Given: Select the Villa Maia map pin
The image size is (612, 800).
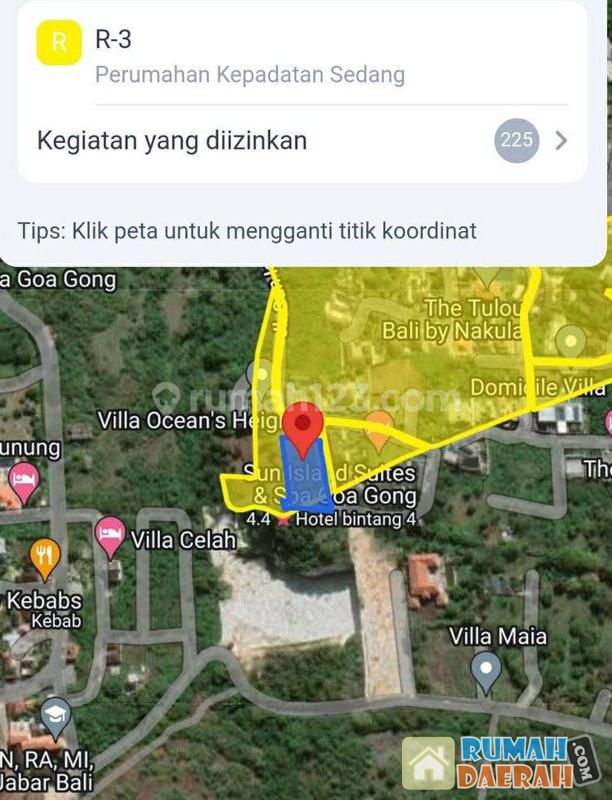Looking at the screenshot, I should pos(486,671).
